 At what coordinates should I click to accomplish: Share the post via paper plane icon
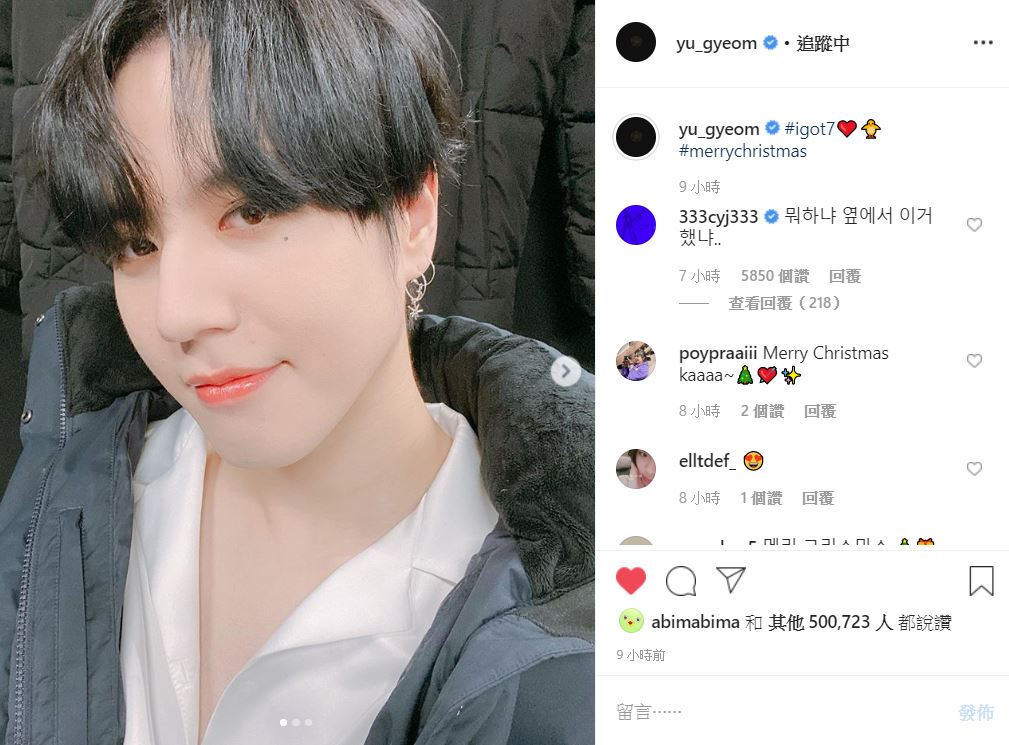click(x=731, y=580)
